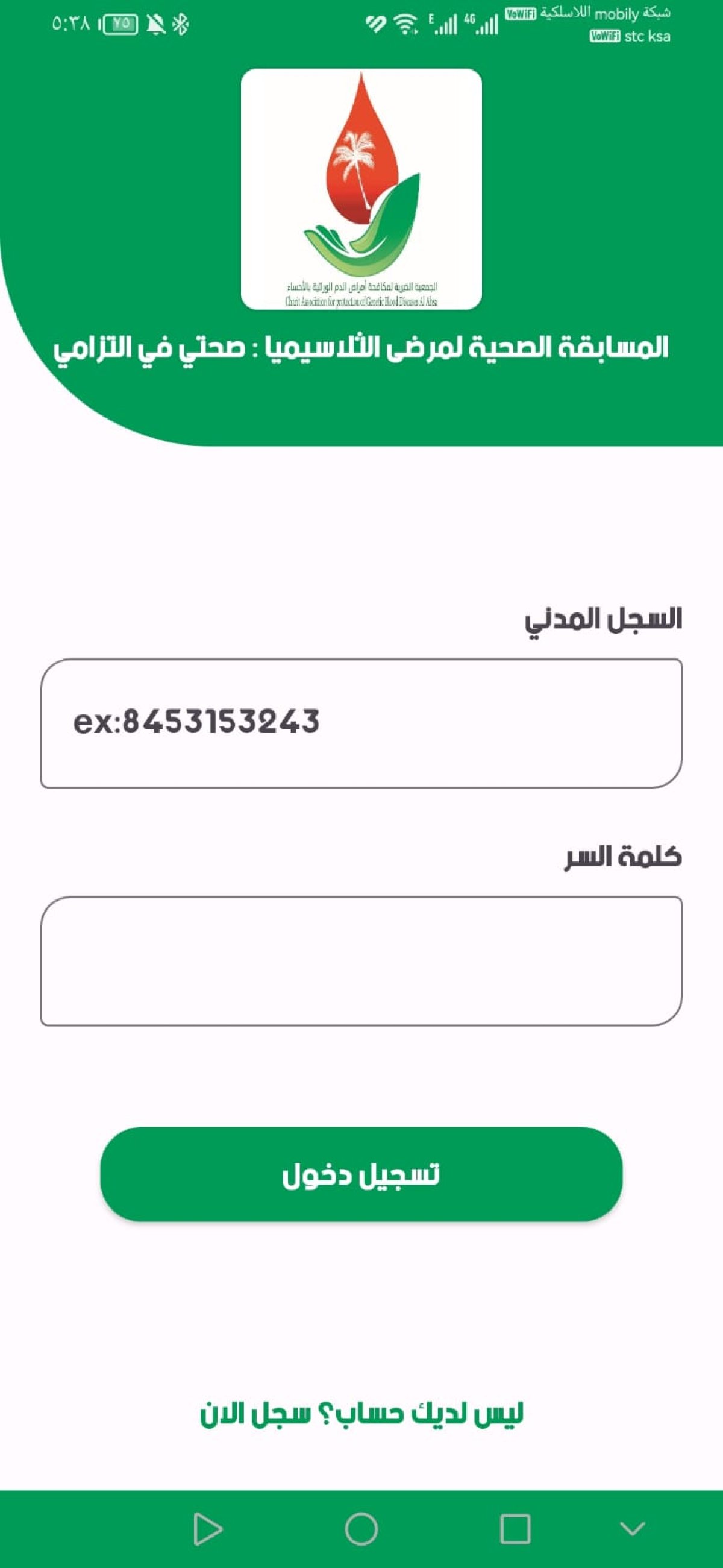The image size is (723, 1568).
Task: Open the register now link (سجل الان)
Action: 255,1414
